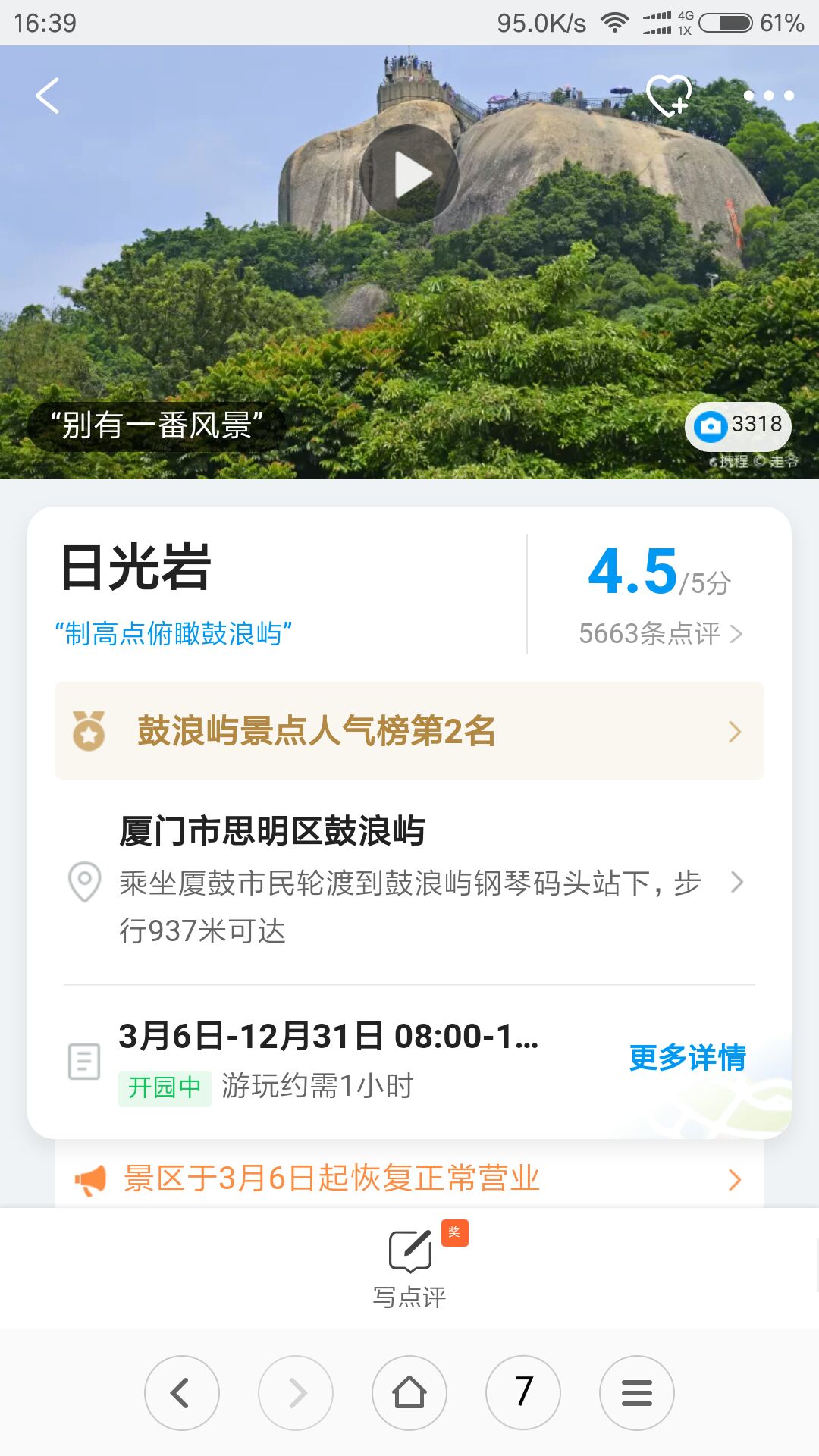The image size is (819, 1456).
Task: Open 鼓浪屿景点人气榜第2名 ranking
Action: point(409,731)
